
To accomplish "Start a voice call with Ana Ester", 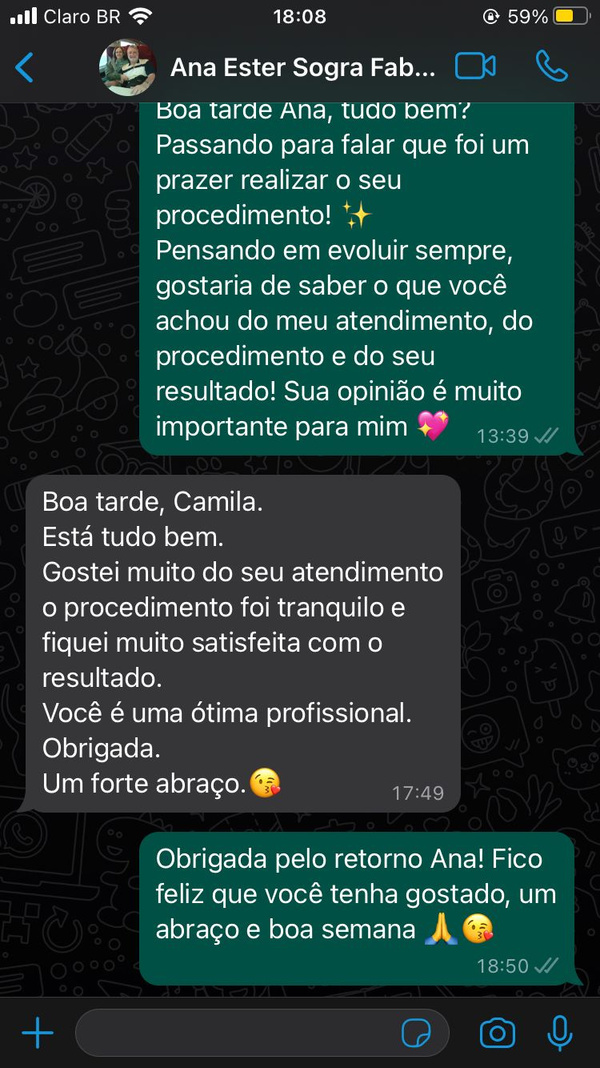I will pyautogui.click(x=551, y=67).
